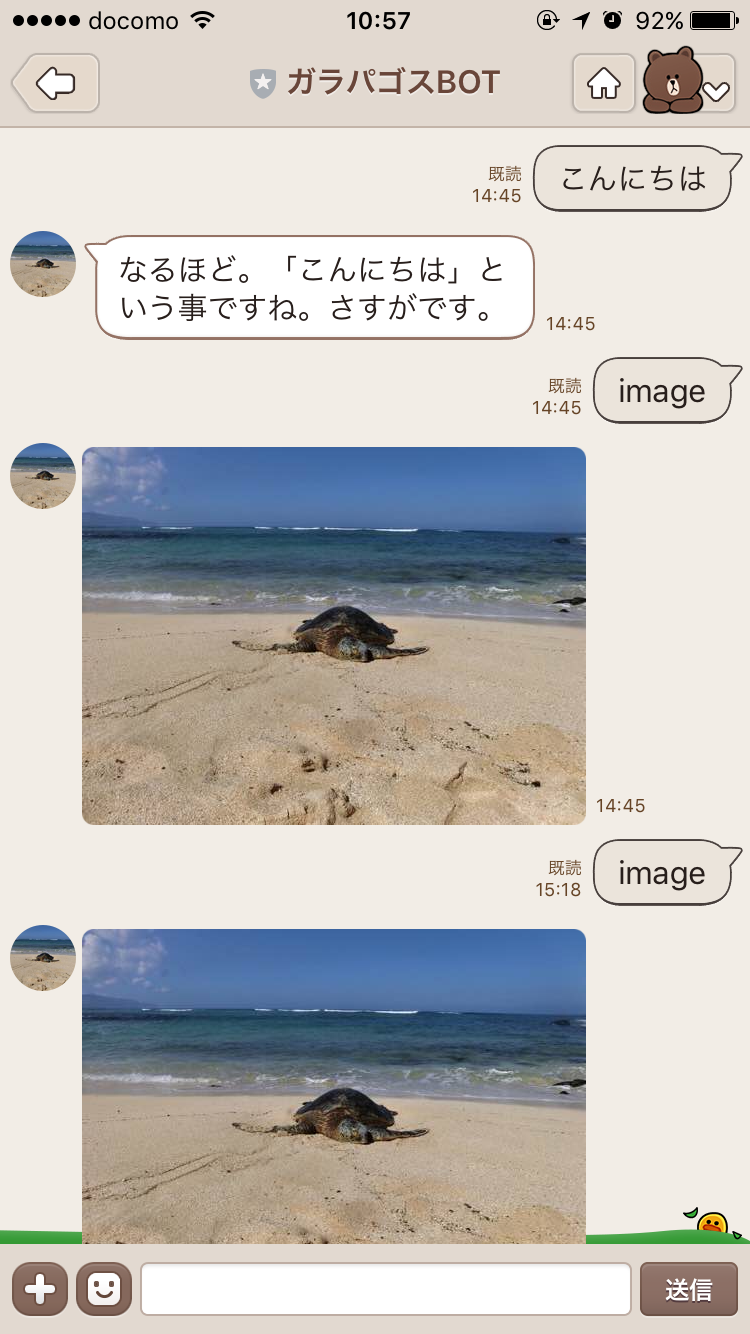The height and width of the screenshot is (1334, 750).
Task: Open the bot avatar beside the なるほど reply
Action: coord(43,264)
